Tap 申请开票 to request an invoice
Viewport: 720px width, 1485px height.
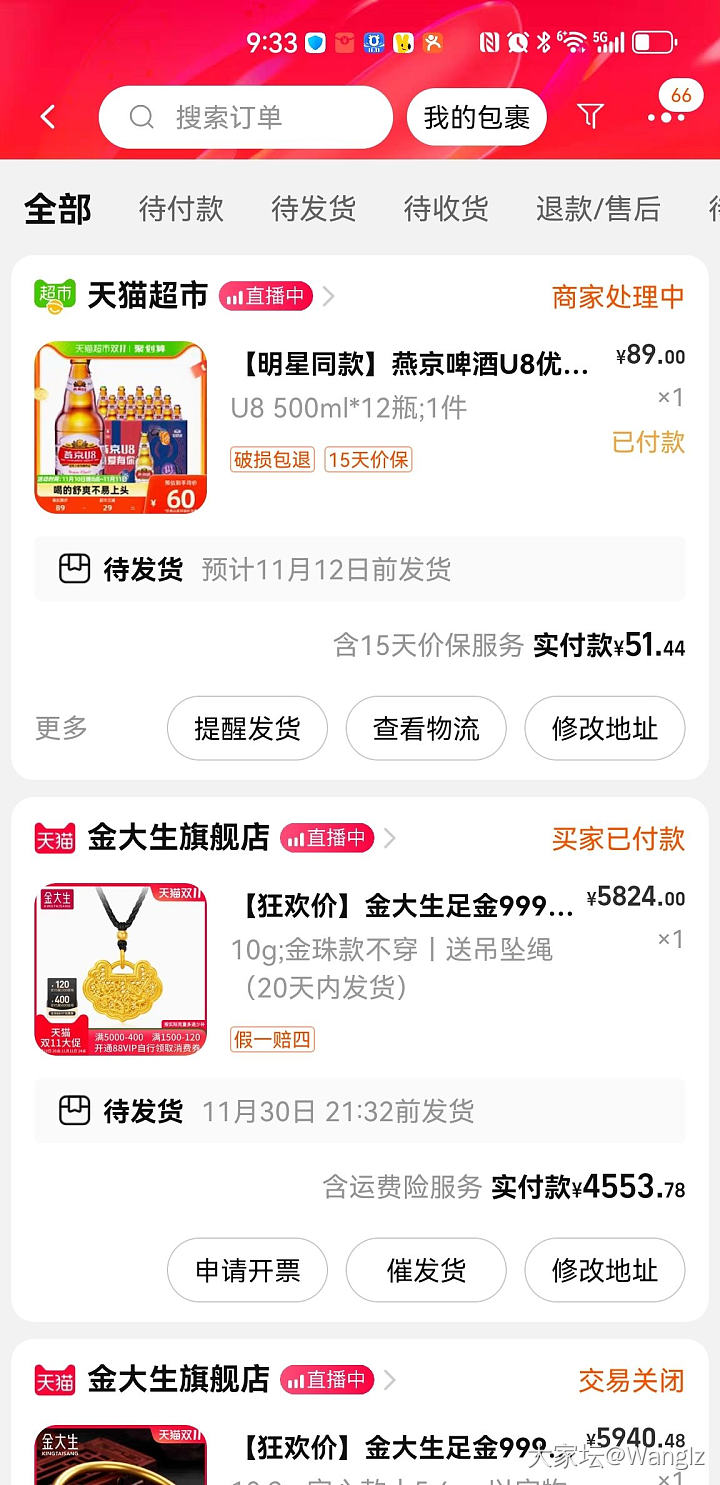(x=247, y=1270)
